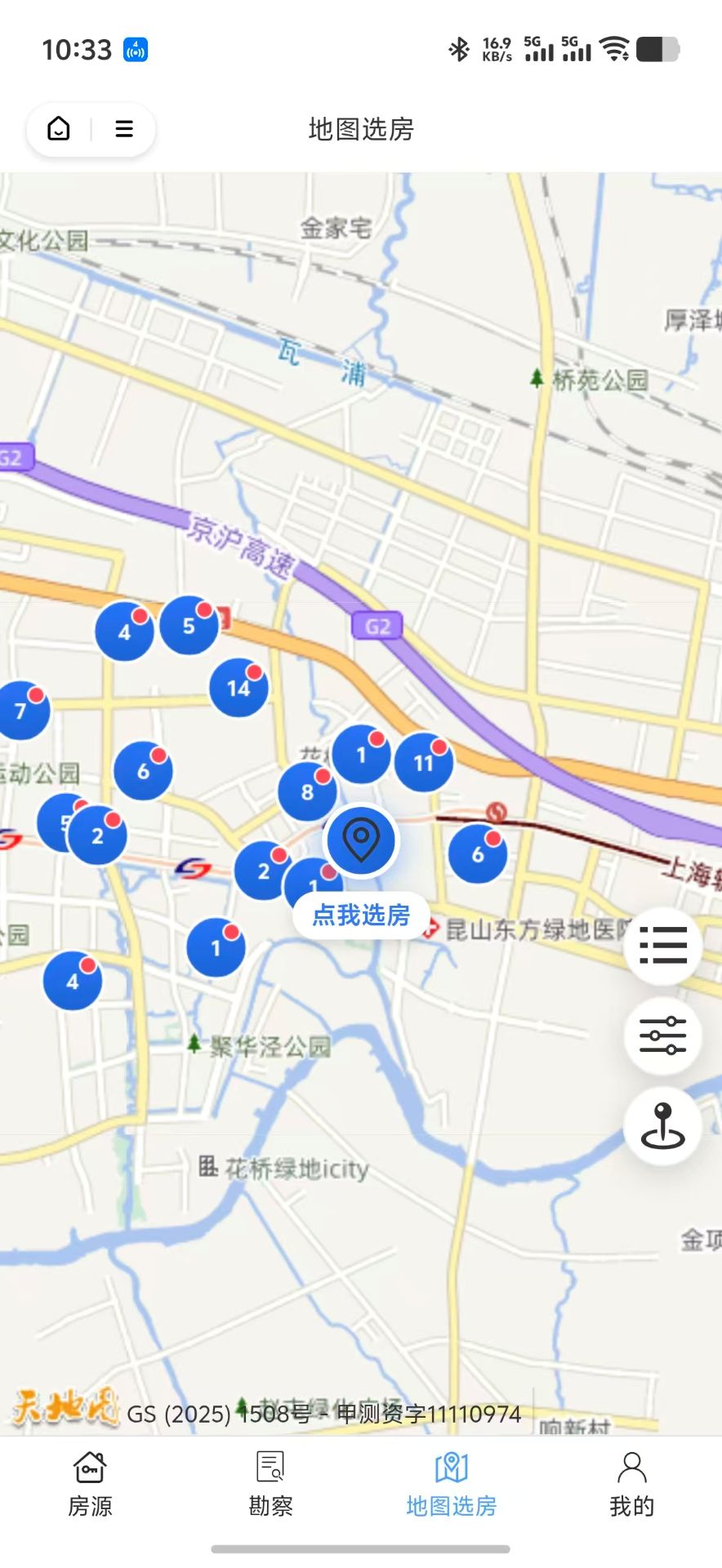
Task: Tap the large map pin above 点我选房
Action: (360, 841)
